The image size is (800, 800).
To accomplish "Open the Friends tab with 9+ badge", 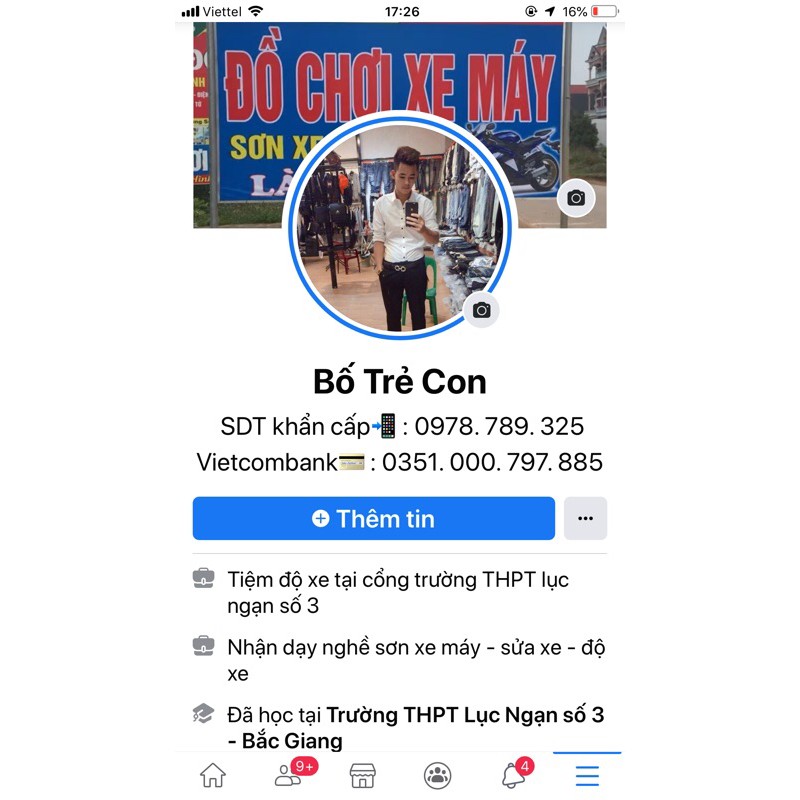I will [x=289, y=775].
